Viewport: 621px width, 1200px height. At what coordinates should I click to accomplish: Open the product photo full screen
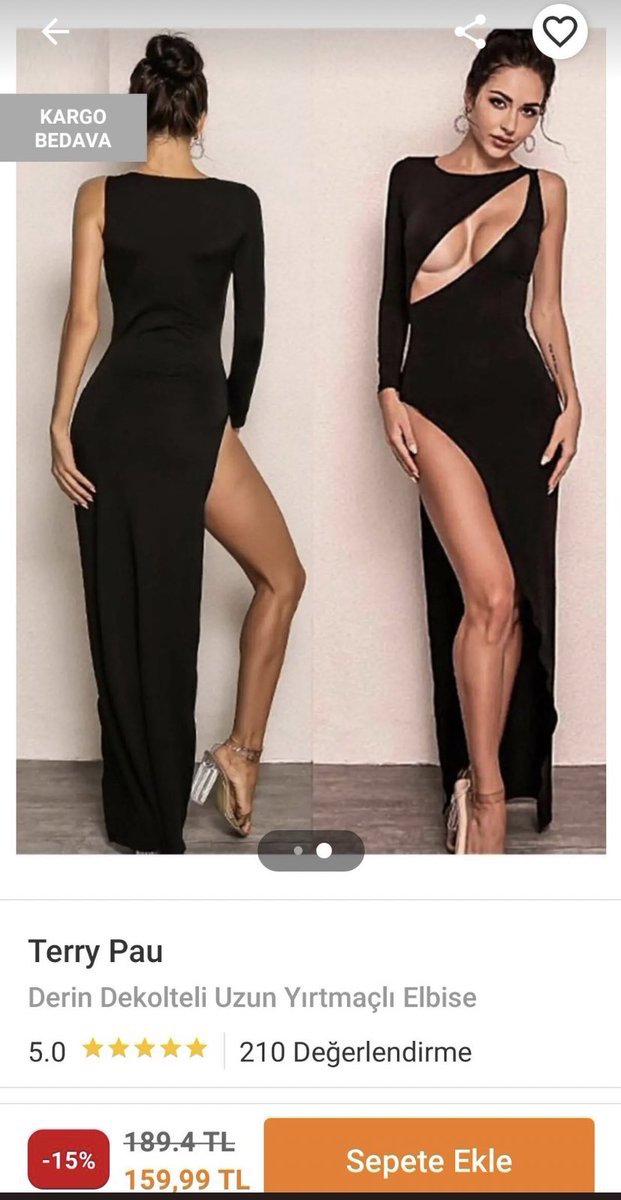tap(310, 450)
